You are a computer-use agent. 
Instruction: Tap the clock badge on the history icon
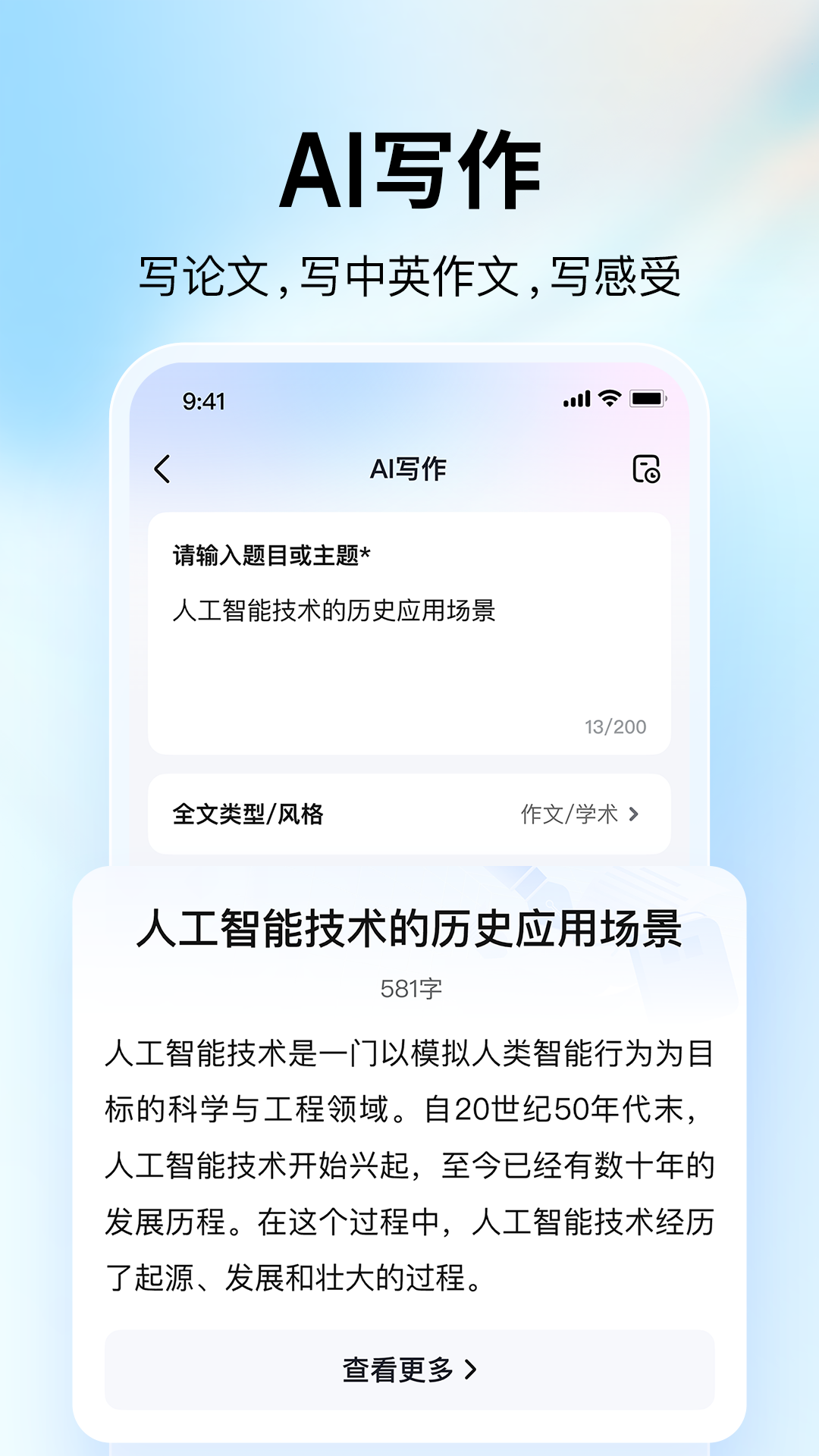click(652, 476)
